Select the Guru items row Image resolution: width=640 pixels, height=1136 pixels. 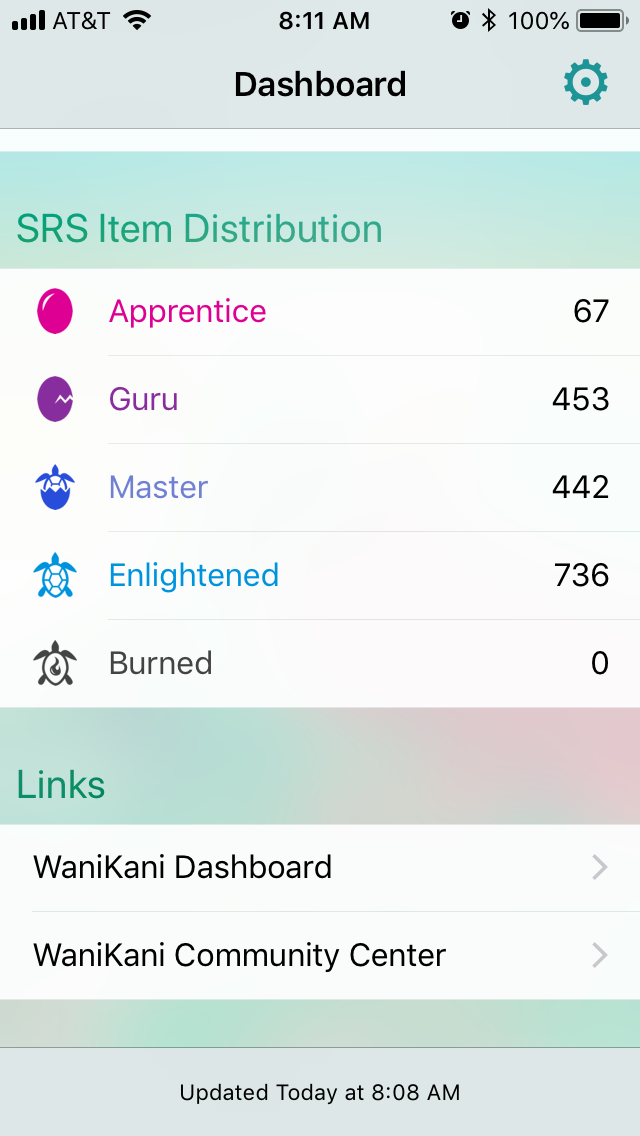coord(320,399)
